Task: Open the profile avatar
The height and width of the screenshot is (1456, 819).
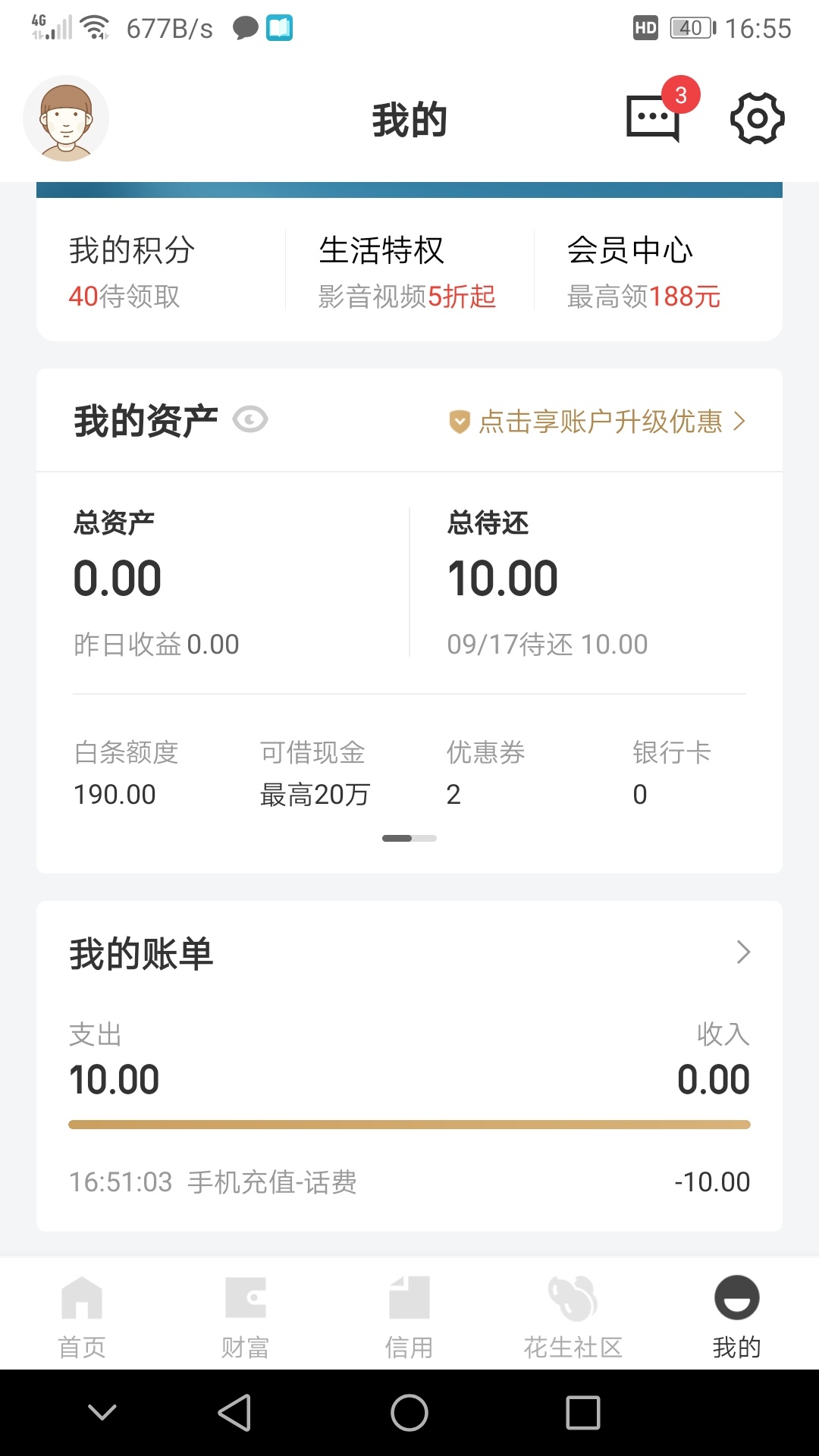Action: pos(66,119)
